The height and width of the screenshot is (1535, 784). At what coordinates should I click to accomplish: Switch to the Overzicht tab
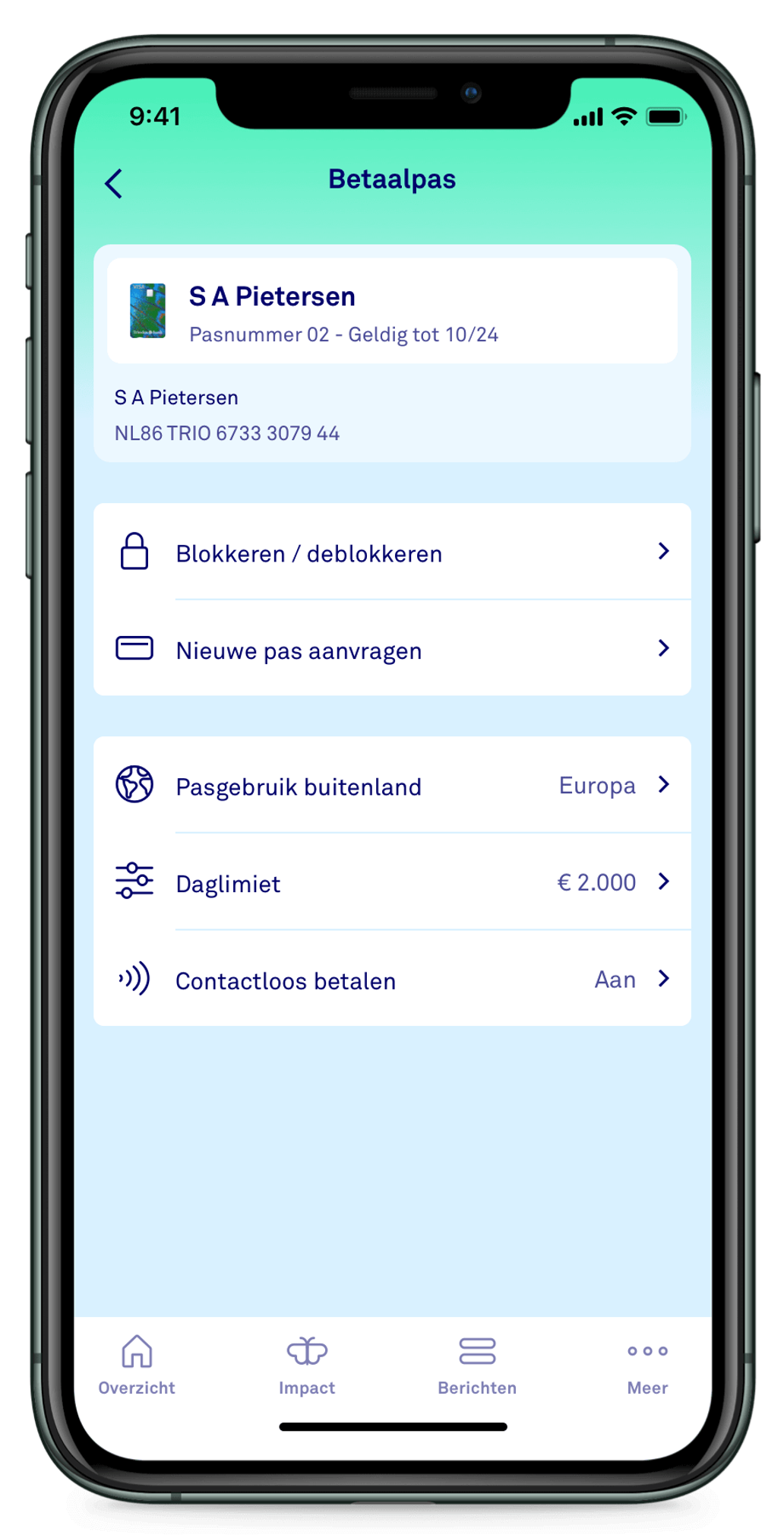coord(137,1366)
